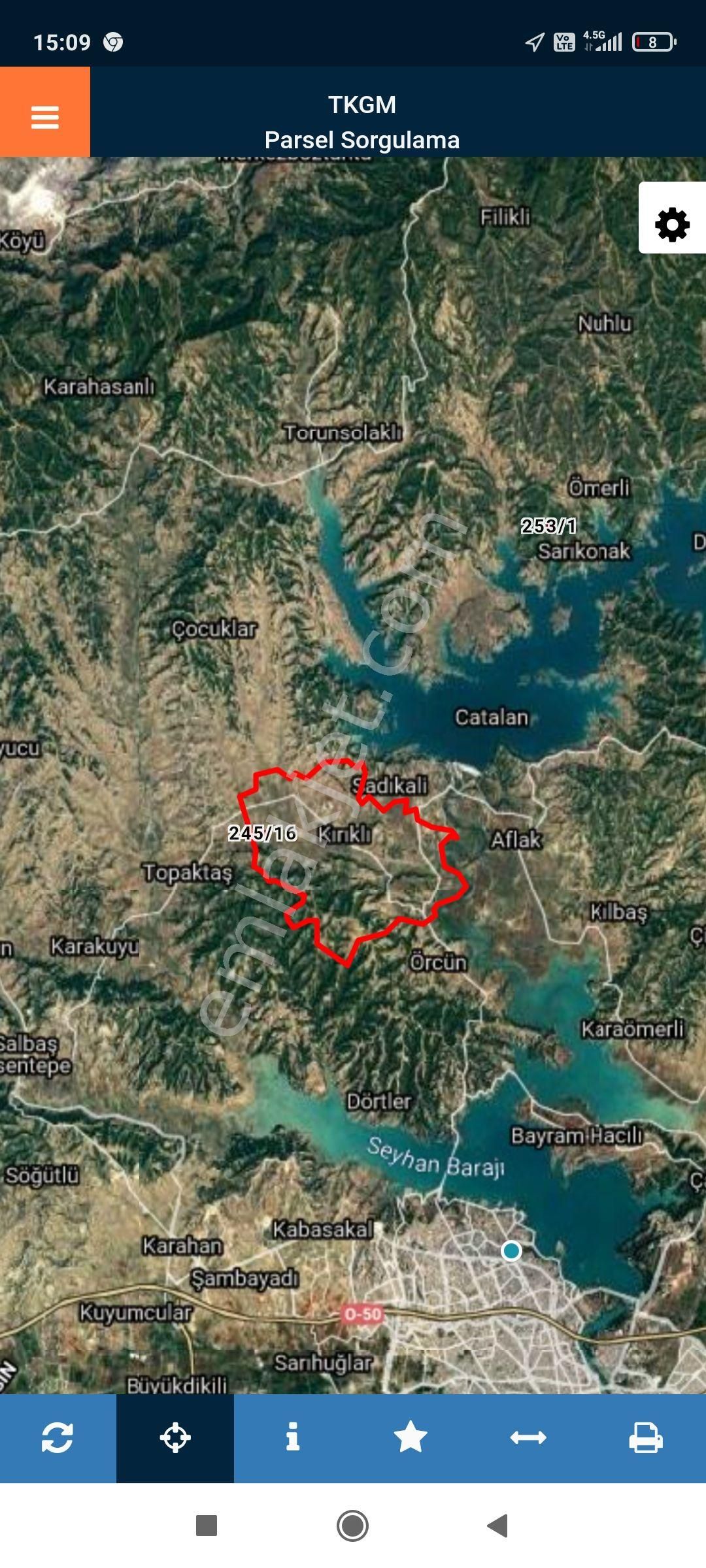Tap the print icon
Image resolution: width=706 pixels, height=1568 pixels.
(x=646, y=1438)
